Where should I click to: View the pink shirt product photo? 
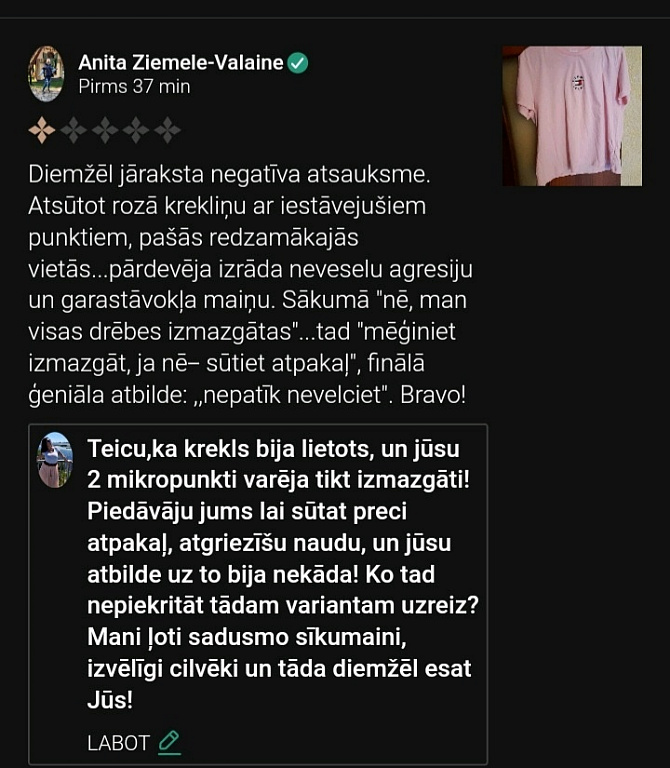[x=572, y=116]
